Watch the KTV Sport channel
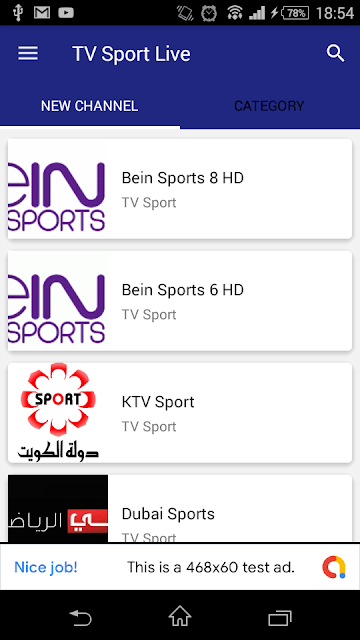This screenshot has width=360, height=640. tap(180, 413)
